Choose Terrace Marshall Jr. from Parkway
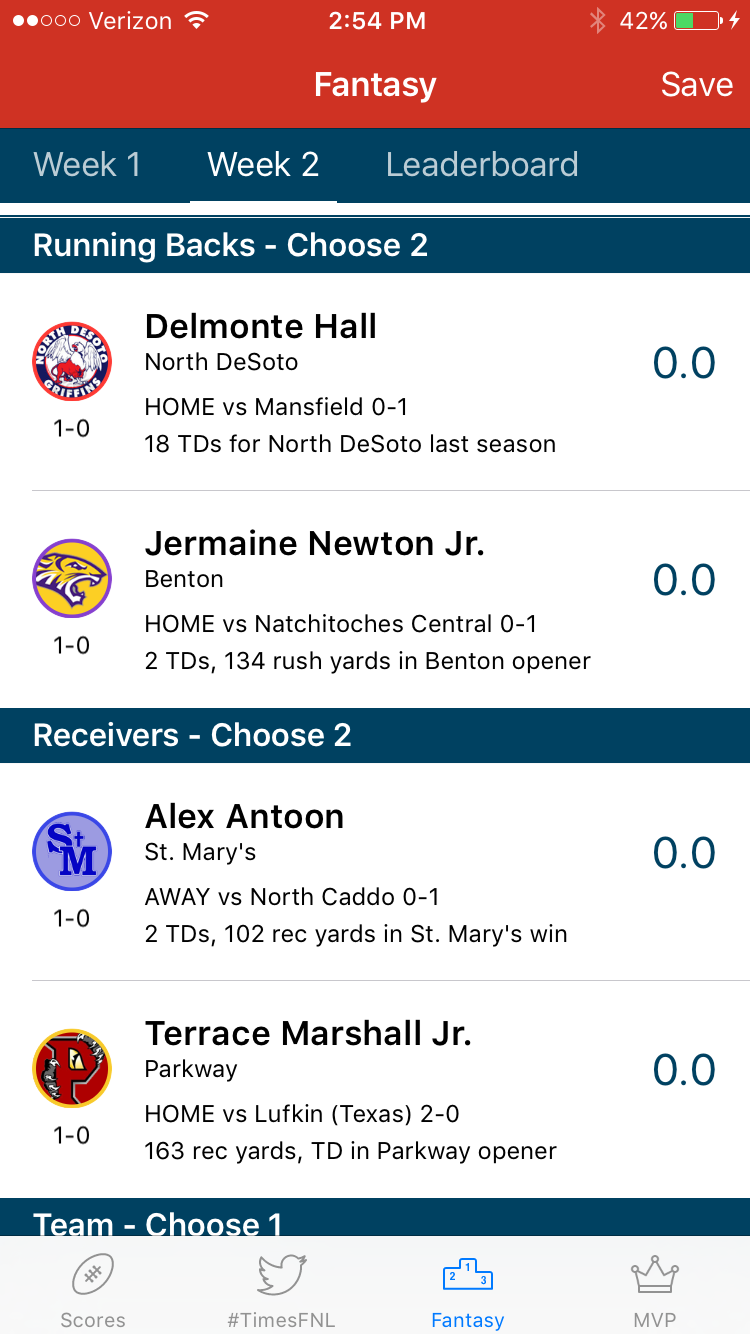The image size is (750, 1334). click(375, 1090)
